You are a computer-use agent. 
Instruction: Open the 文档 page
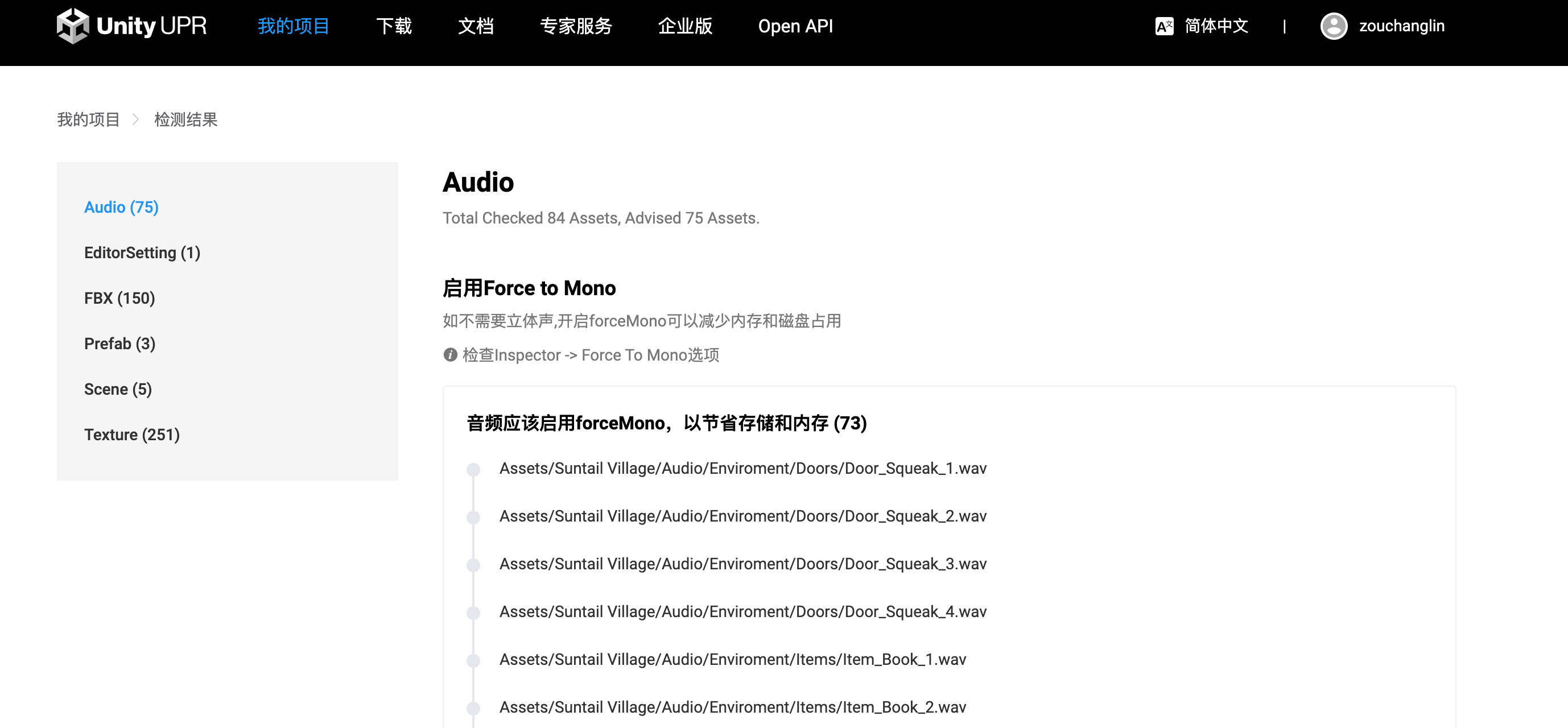pos(476,26)
